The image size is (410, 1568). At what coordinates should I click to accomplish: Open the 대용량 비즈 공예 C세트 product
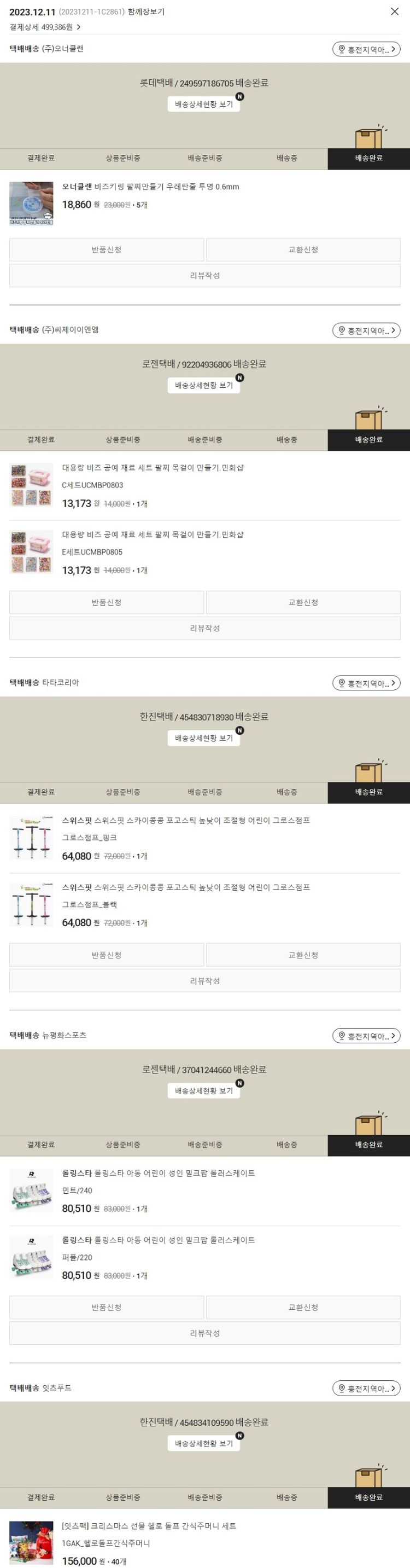[x=152, y=468]
